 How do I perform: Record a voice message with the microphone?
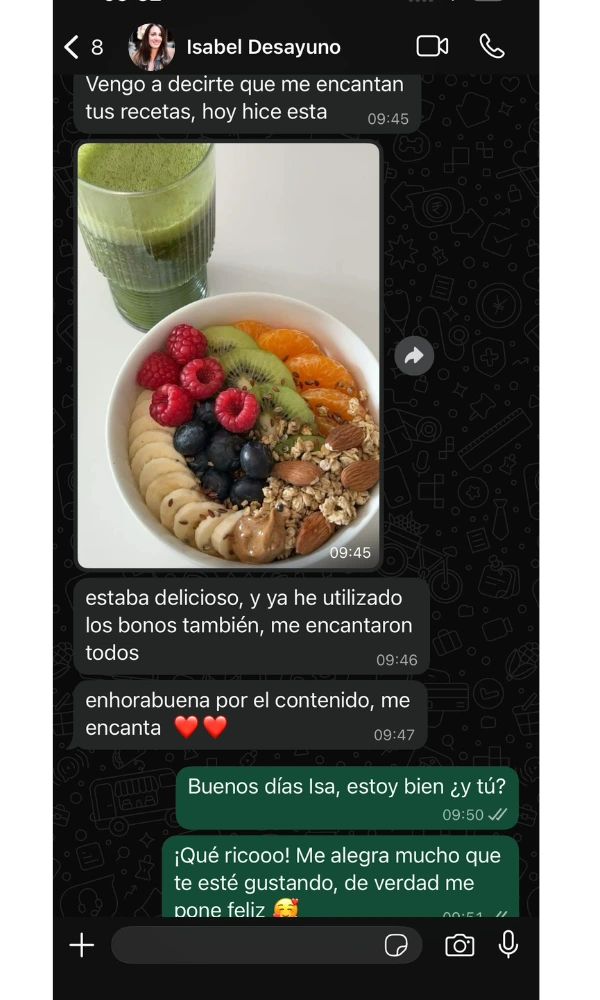[x=509, y=945]
